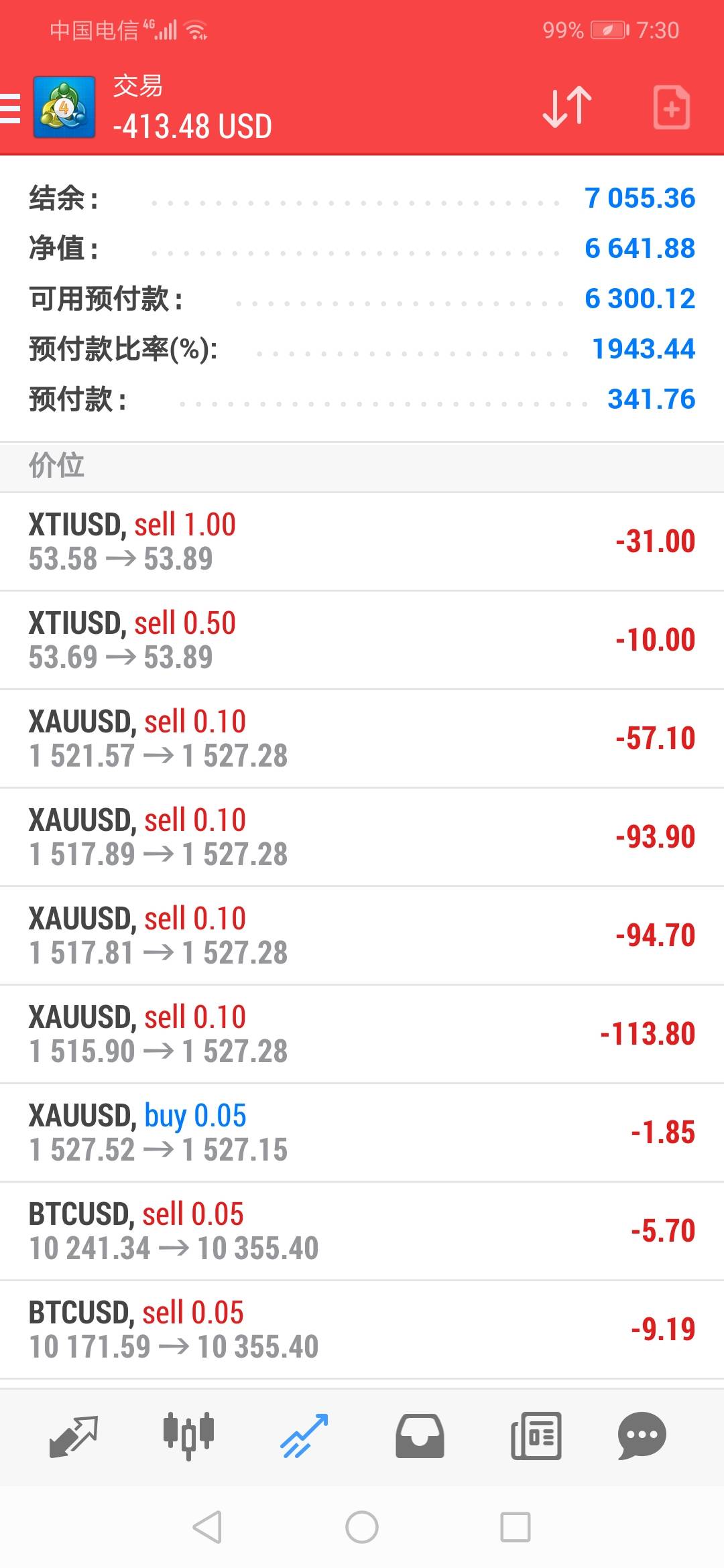Screen dimensions: 724x1568
Task: Open XAUUSD sell position opened at 1517.81
Action: (x=362, y=935)
